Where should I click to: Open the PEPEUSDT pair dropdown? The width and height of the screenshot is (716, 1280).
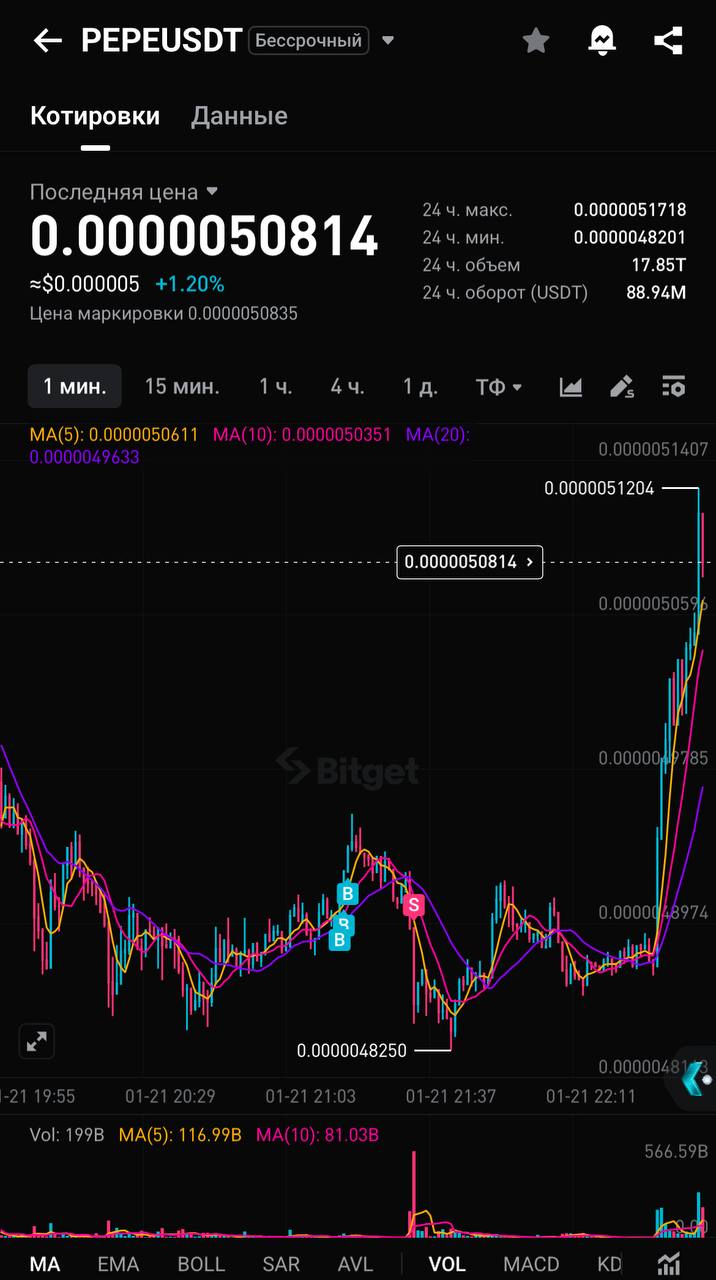(x=388, y=41)
